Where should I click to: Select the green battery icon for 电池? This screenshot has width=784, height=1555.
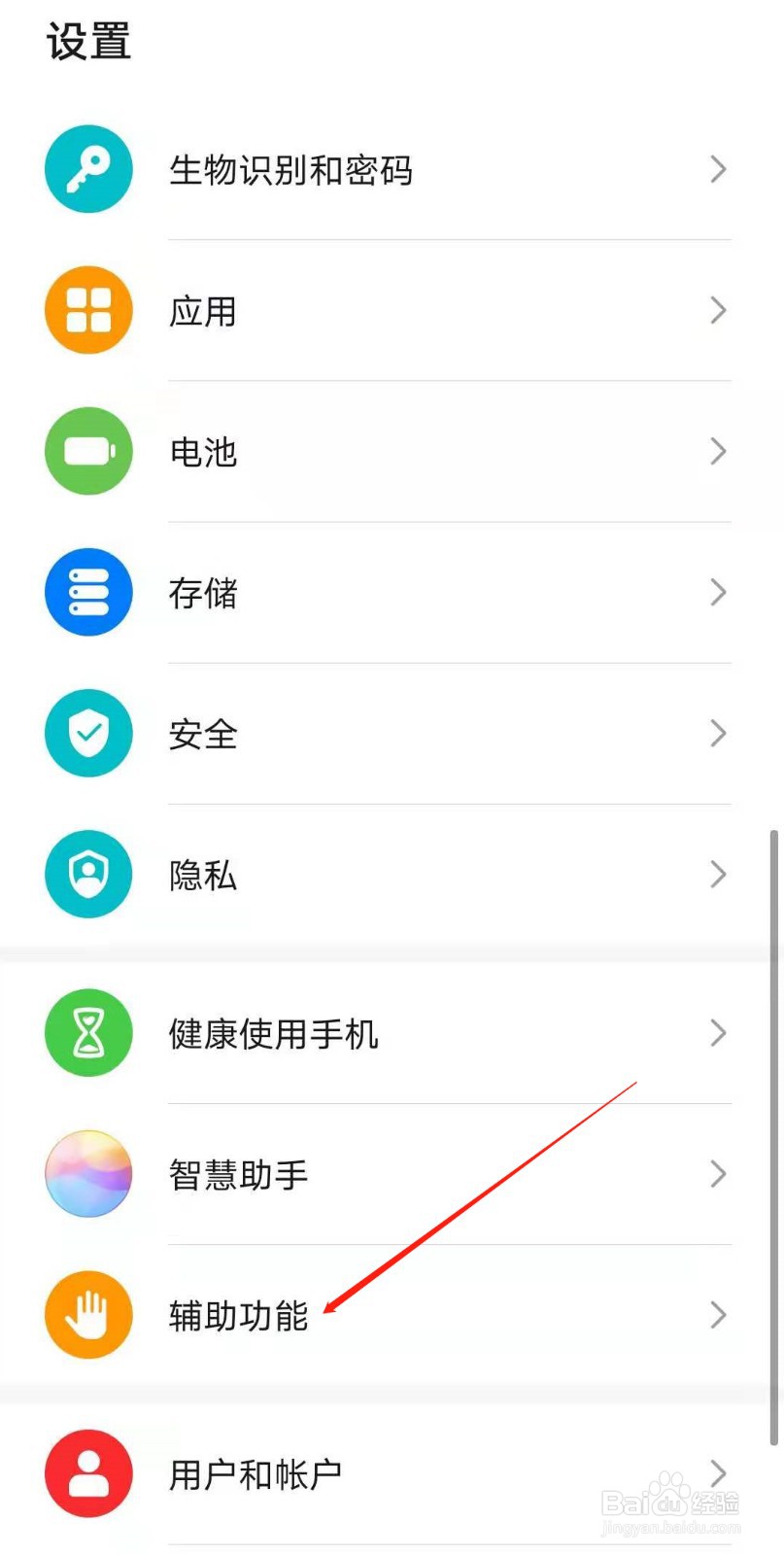(88, 450)
